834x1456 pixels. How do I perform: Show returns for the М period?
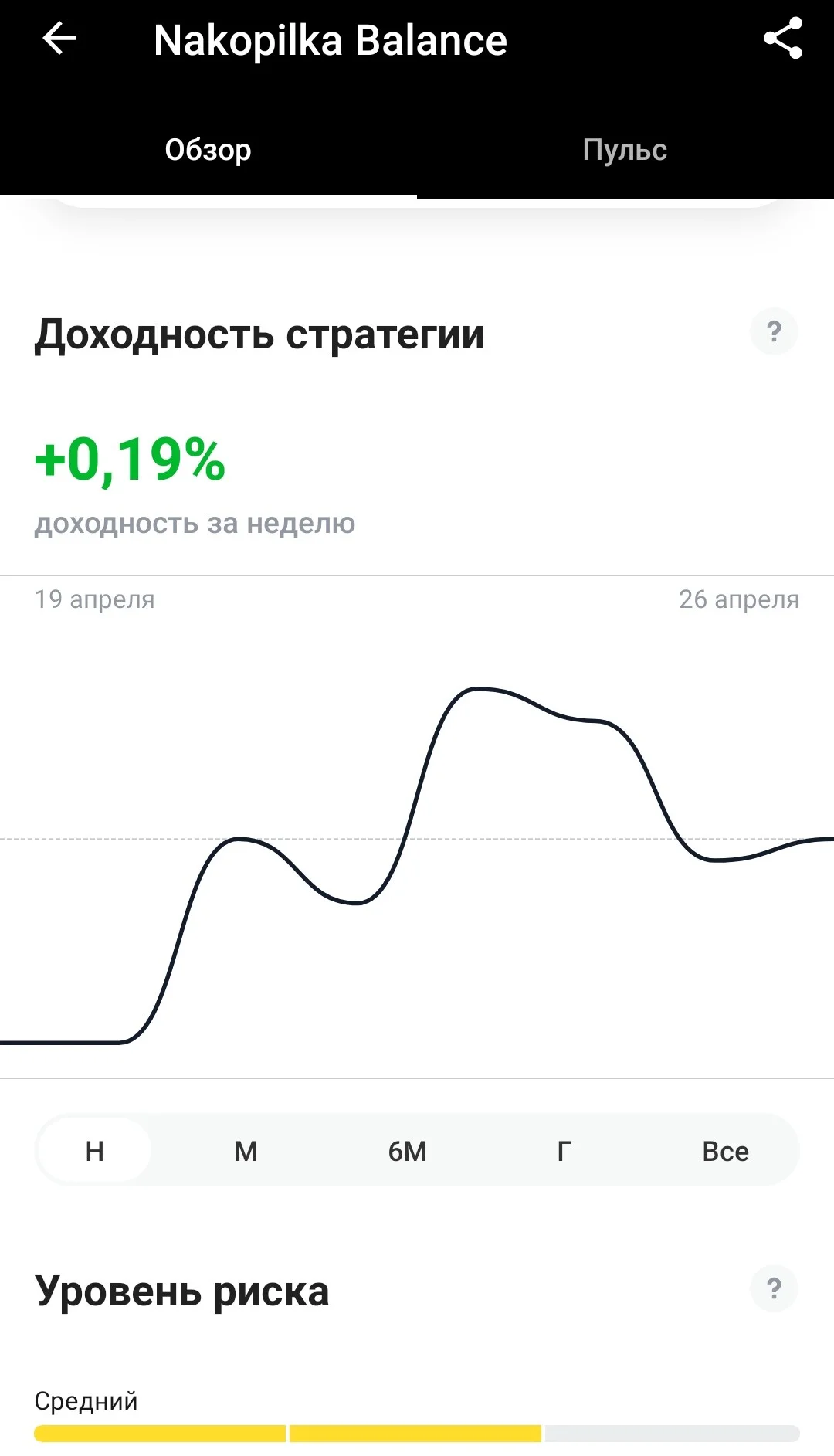click(246, 1151)
